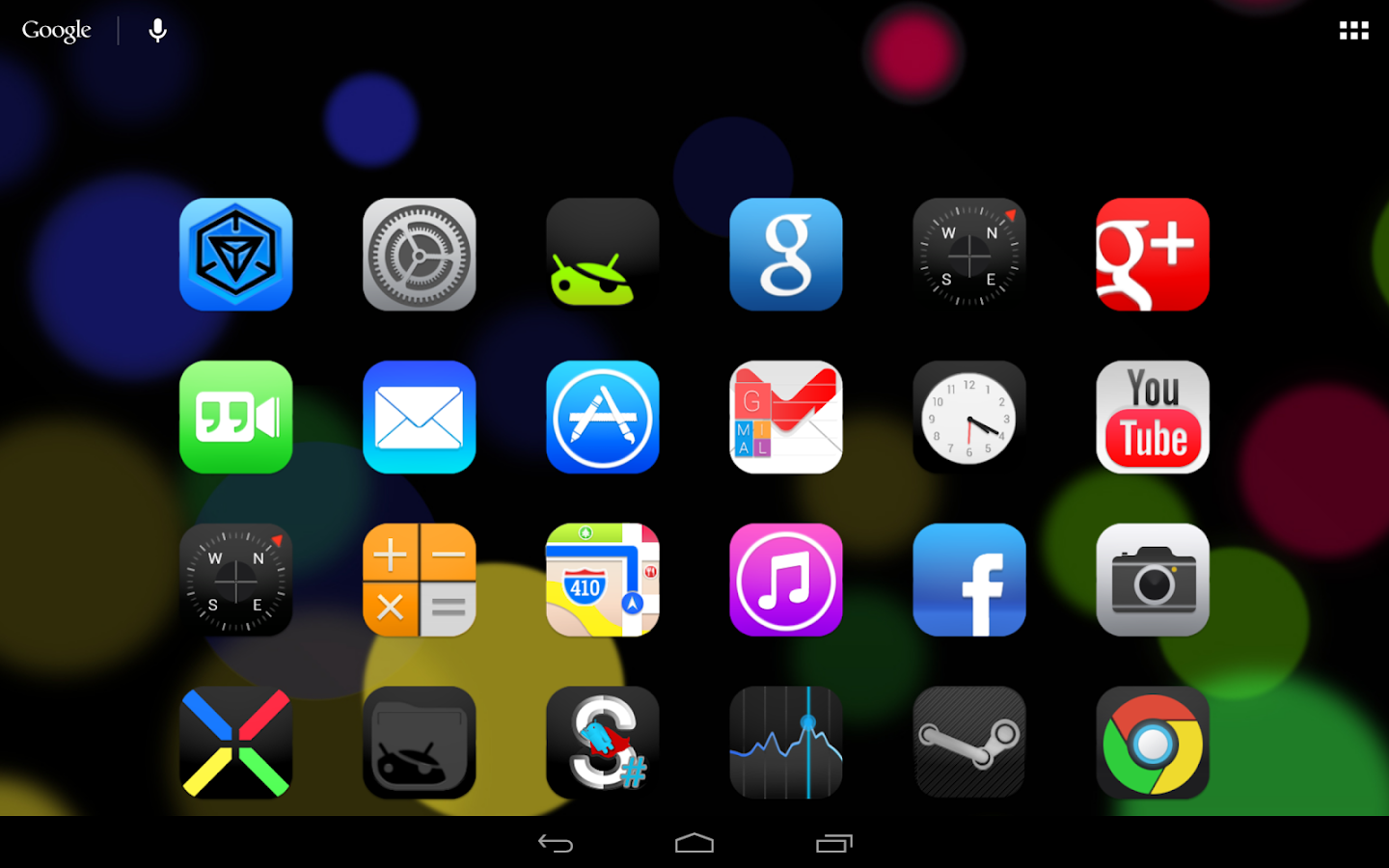Open the Maps app
The height and width of the screenshot is (868, 1389).
[x=603, y=580]
